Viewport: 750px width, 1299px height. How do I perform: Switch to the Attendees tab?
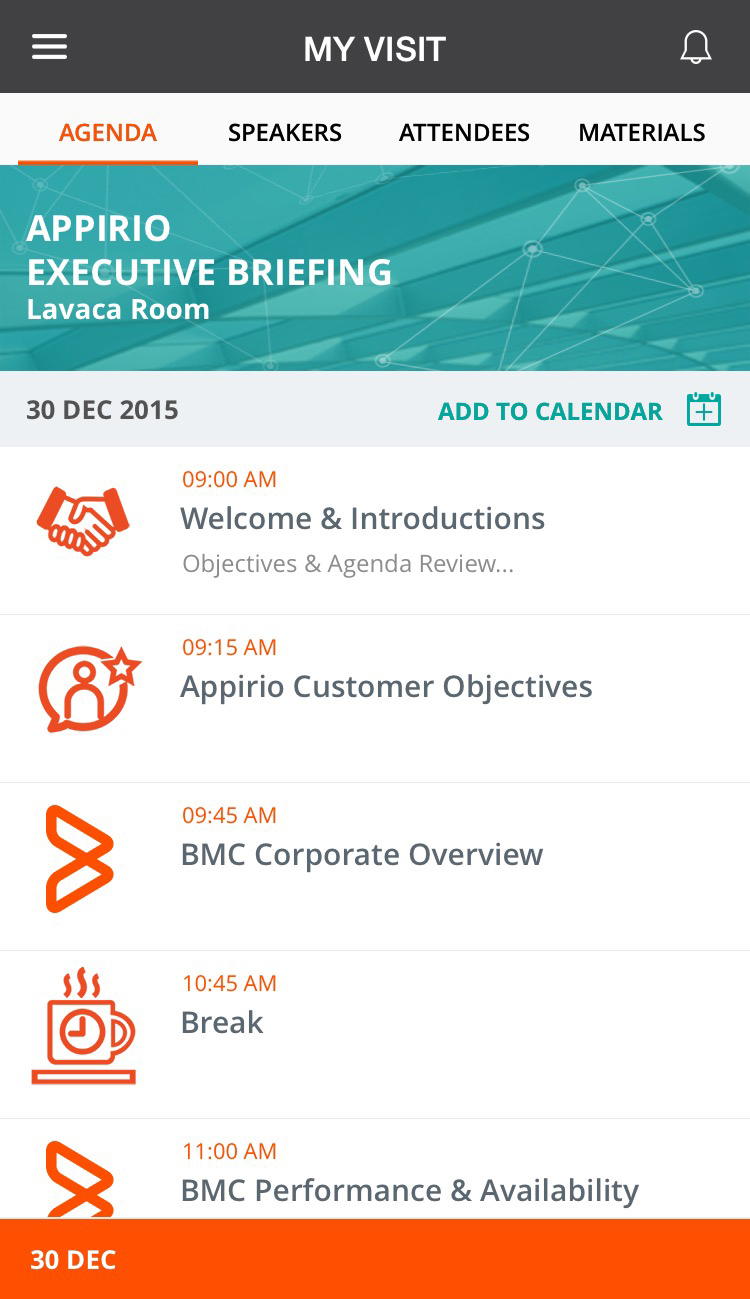point(464,132)
